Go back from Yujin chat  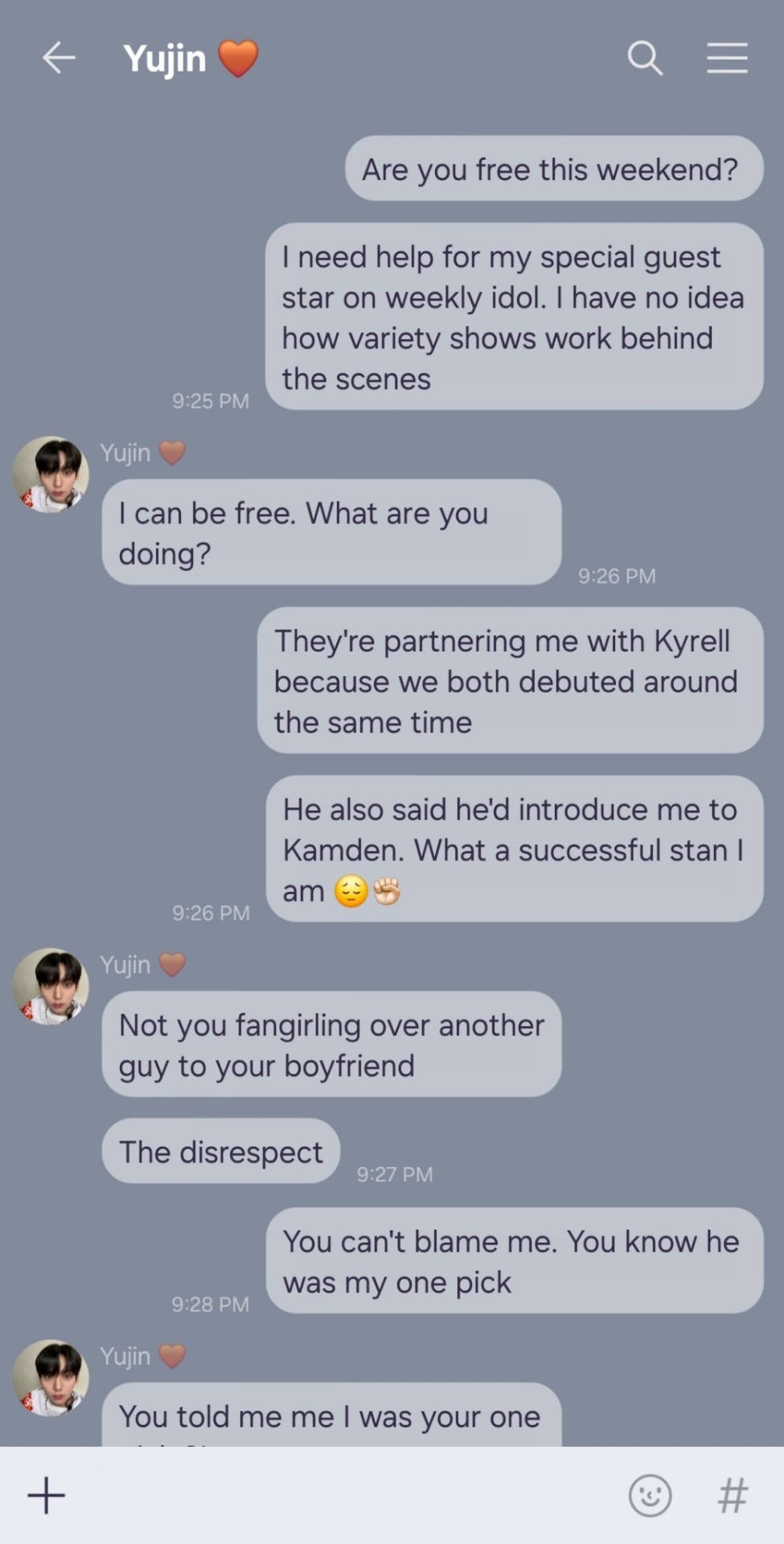coord(59,59)
